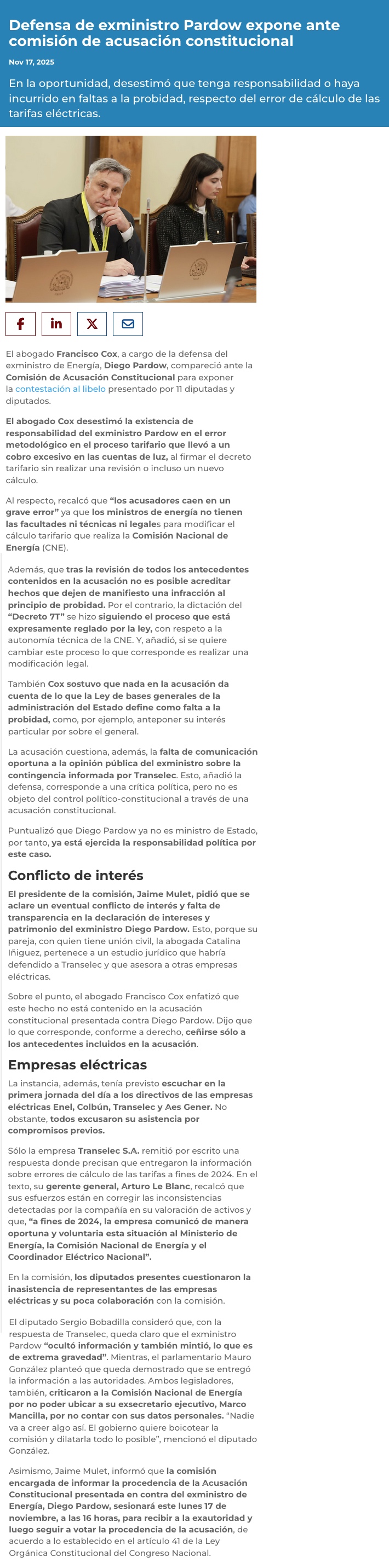Open the 'contestación al libelo' link
Image resolution: width=389 pixels, height=1568 pixels.
(60, 389)
